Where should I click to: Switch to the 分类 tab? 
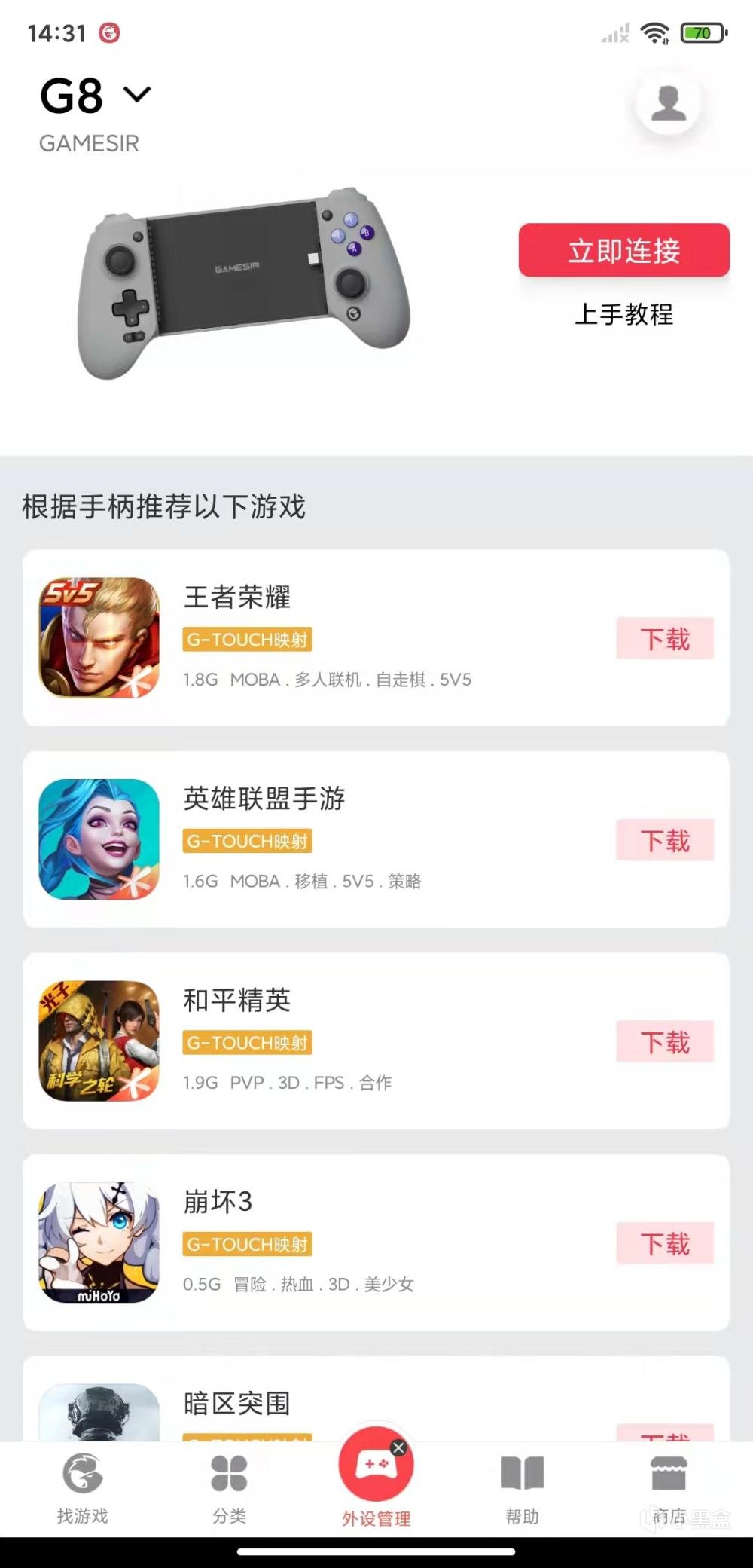pyautogui.click(x=229, y=1489)
